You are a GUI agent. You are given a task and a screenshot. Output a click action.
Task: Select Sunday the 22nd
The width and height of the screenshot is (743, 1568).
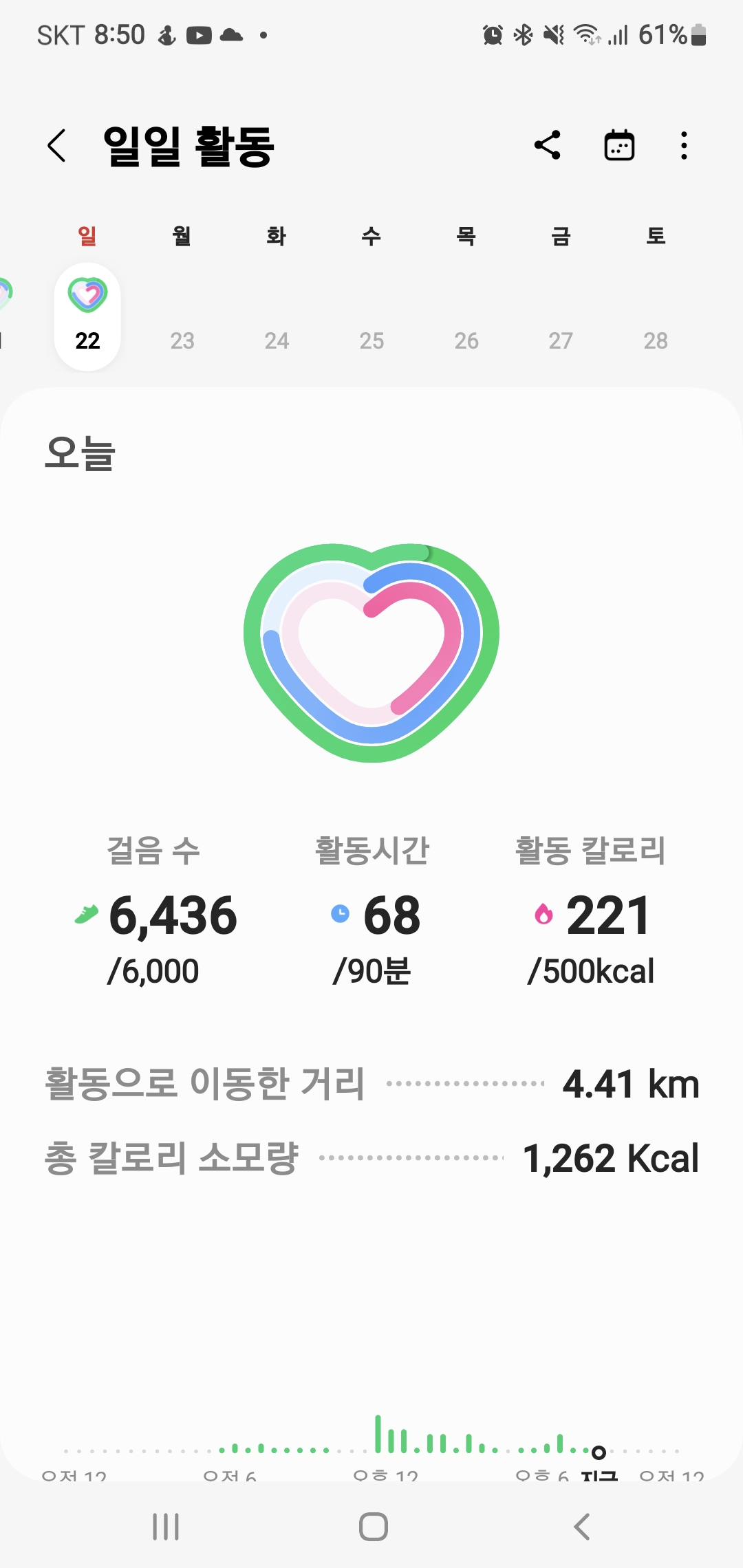click(x=87, y=317)
